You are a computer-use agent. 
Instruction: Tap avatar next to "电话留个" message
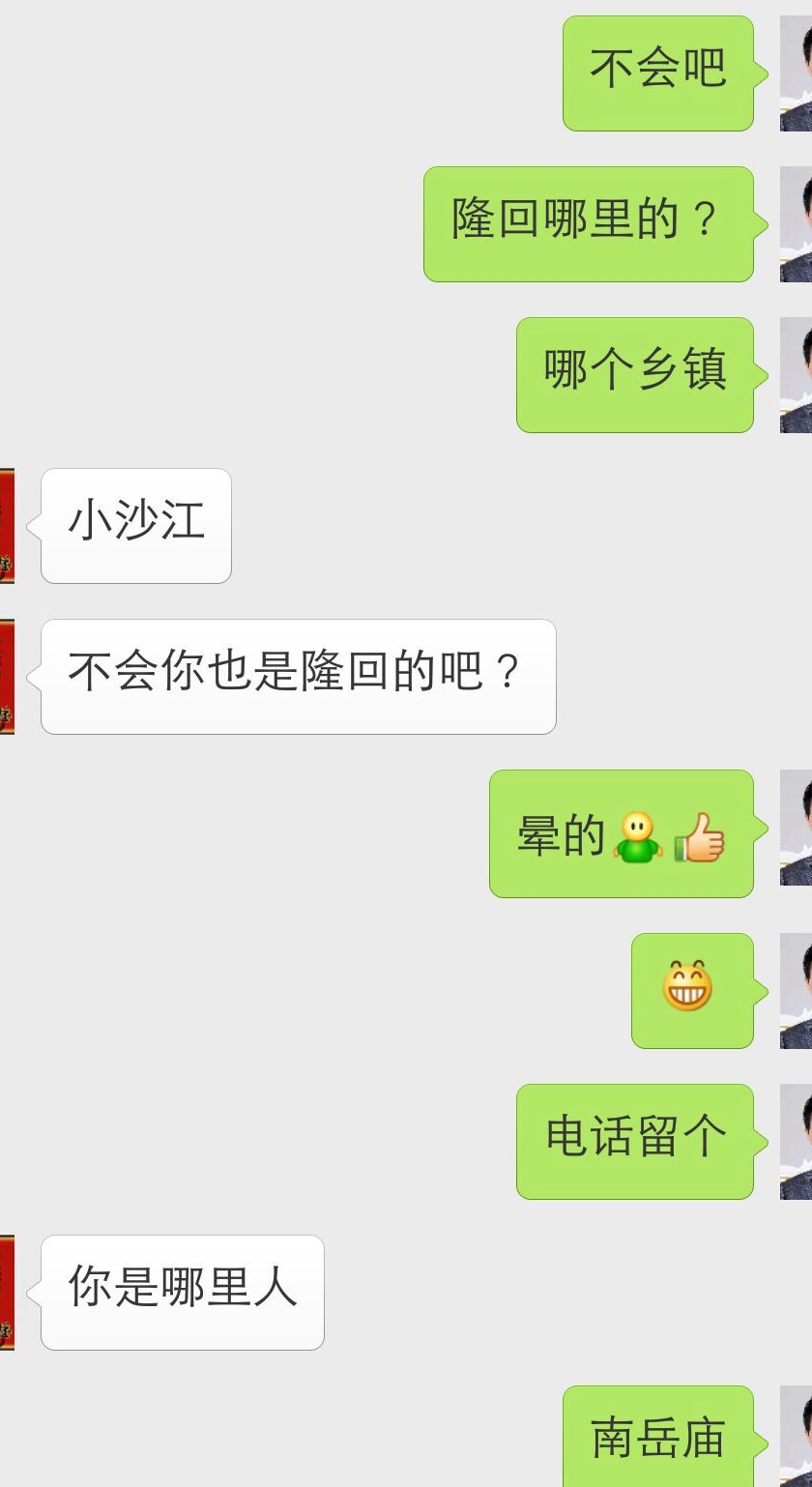click(797, 1141)
